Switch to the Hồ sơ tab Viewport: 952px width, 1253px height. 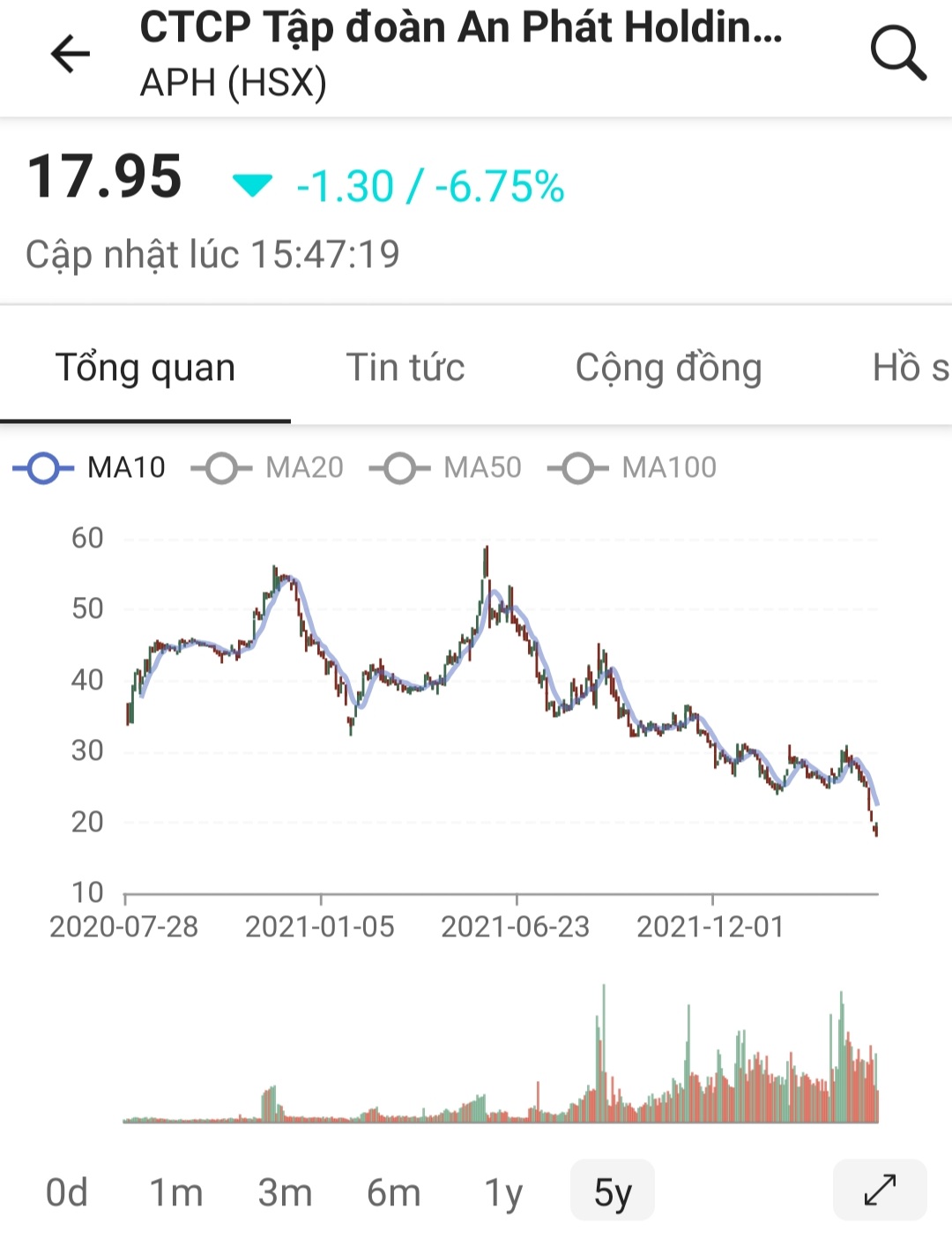point(910,368)
